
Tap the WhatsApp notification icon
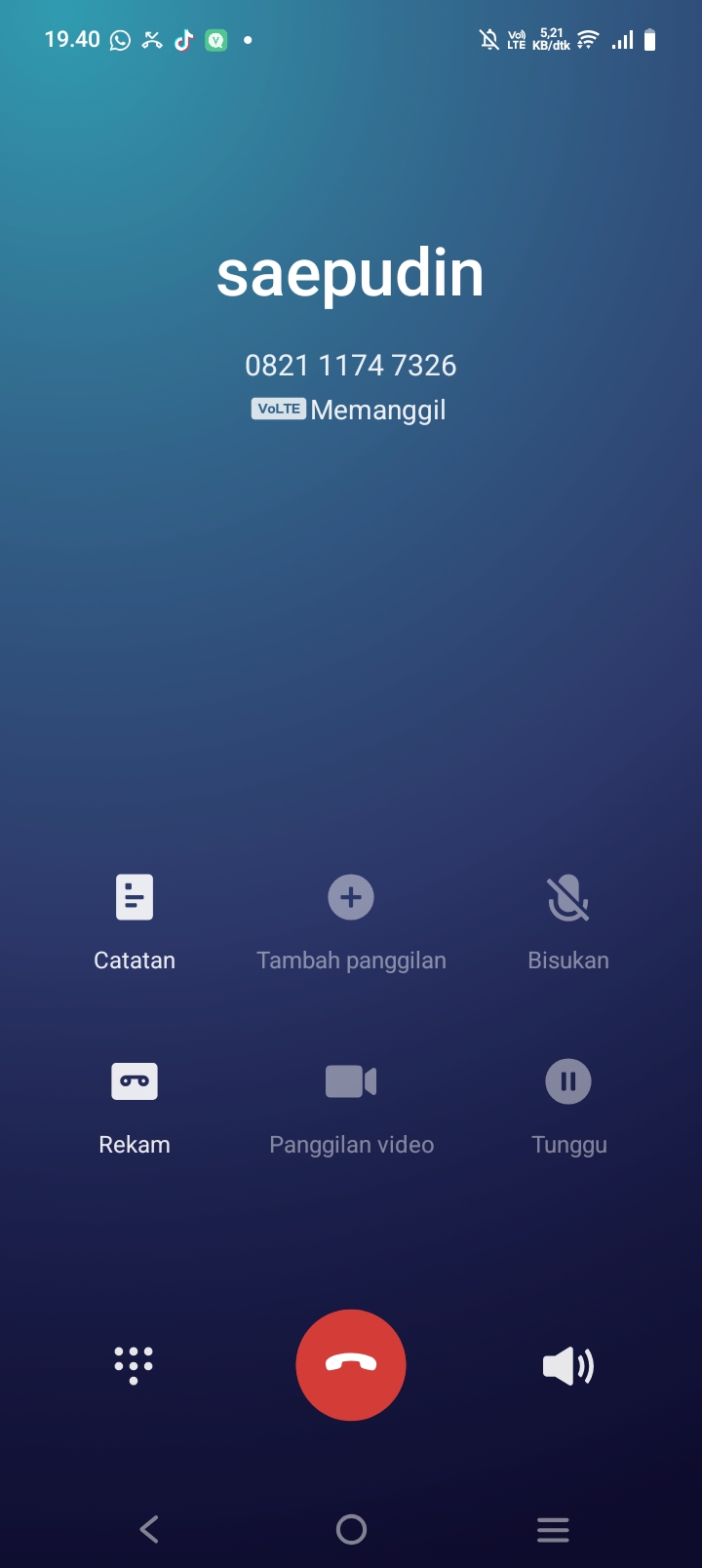click(119, 40)
